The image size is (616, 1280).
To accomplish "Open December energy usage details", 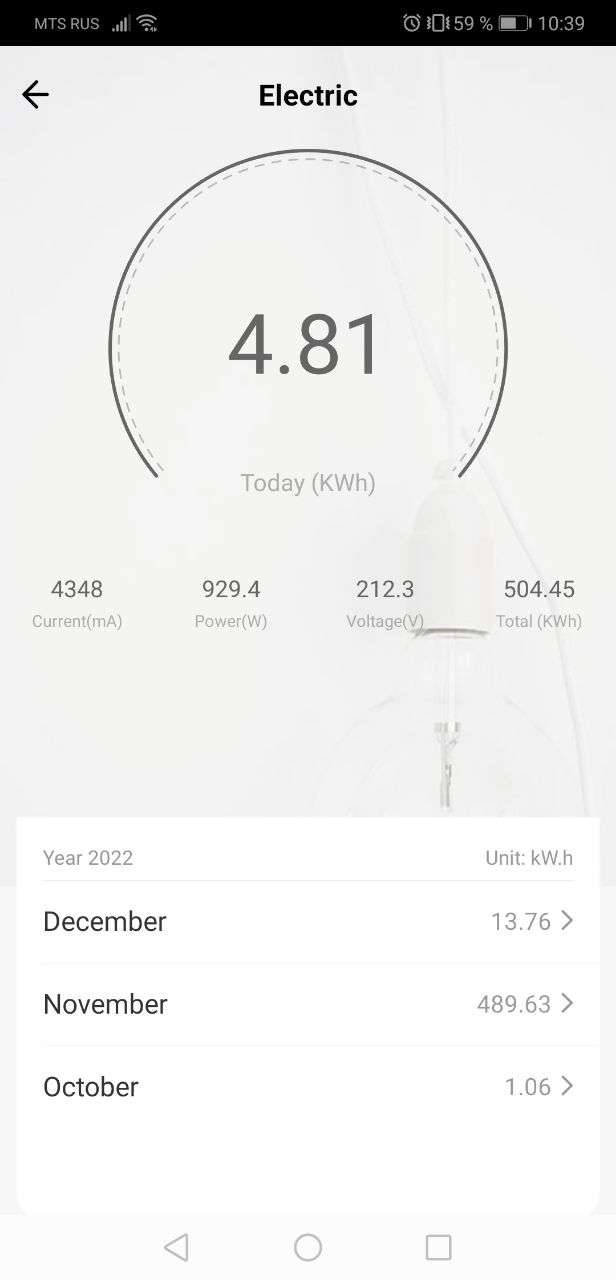I will click(308, 921).
